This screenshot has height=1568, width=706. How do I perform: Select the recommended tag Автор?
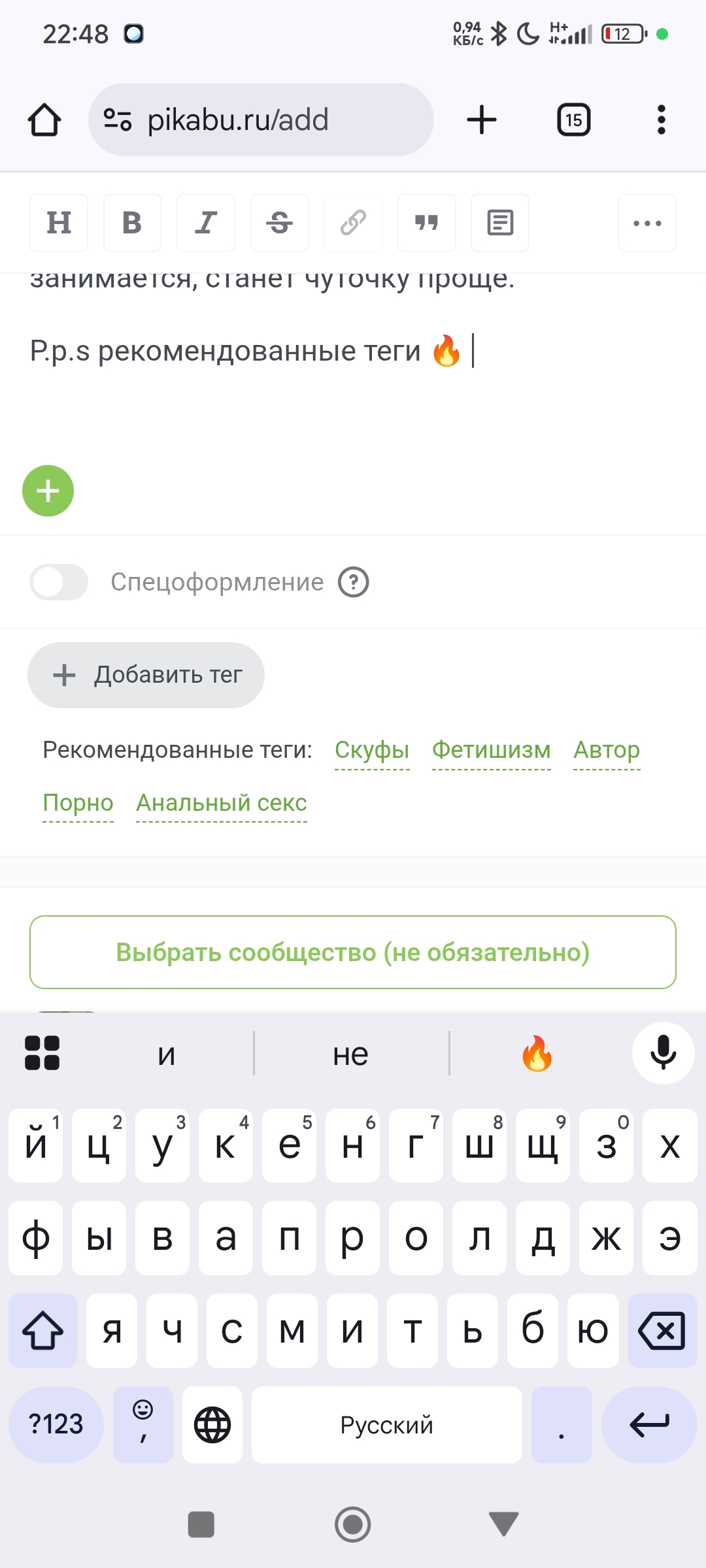click(606, 750)
